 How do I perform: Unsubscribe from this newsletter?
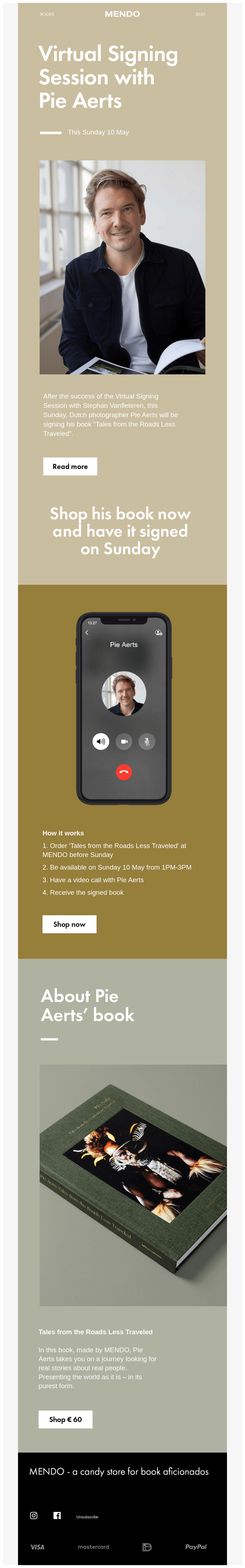(x=87, y=1516)
